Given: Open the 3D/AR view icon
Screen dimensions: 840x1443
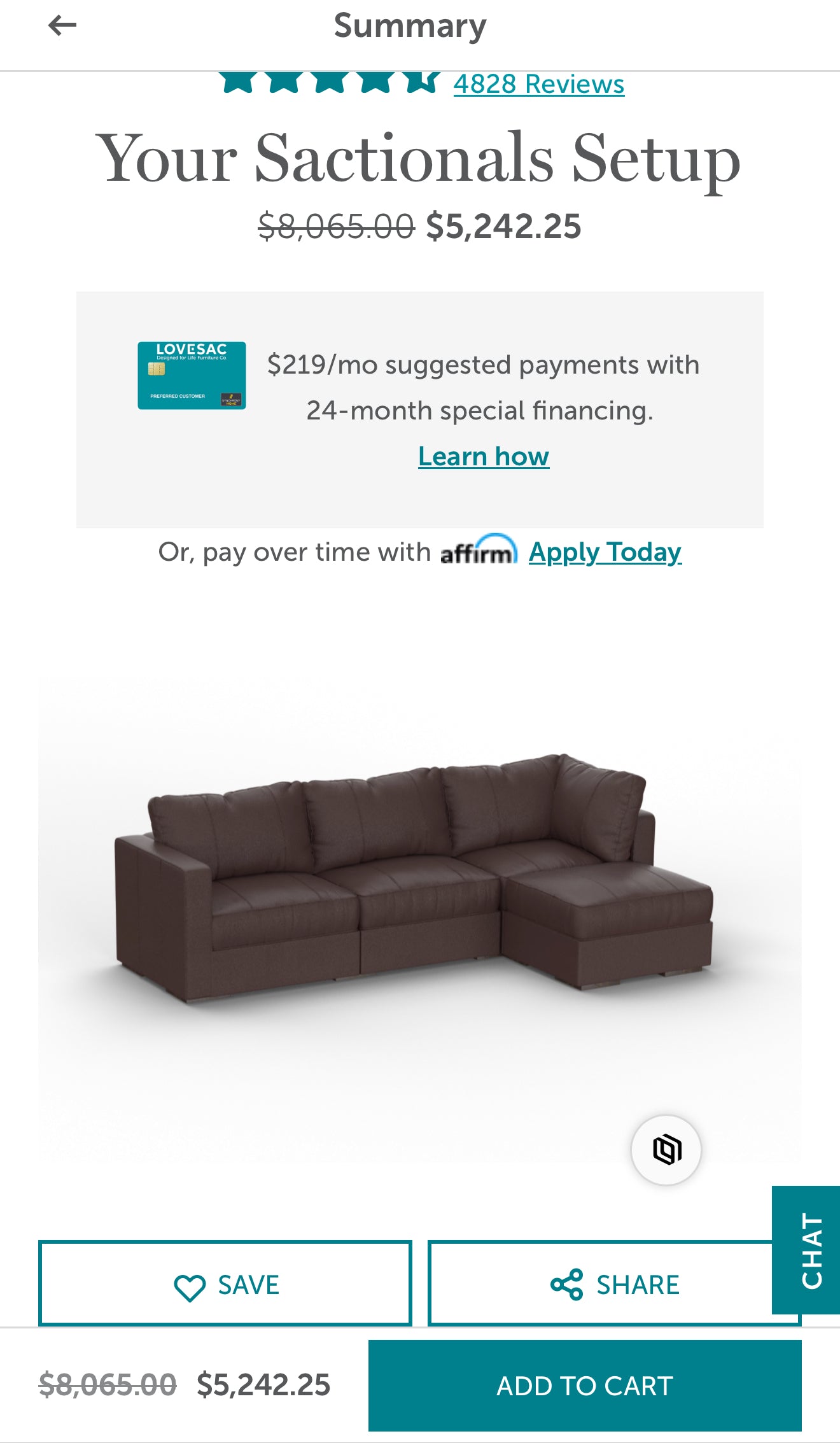Looking at the screenshot, I should pos(666,1150).
